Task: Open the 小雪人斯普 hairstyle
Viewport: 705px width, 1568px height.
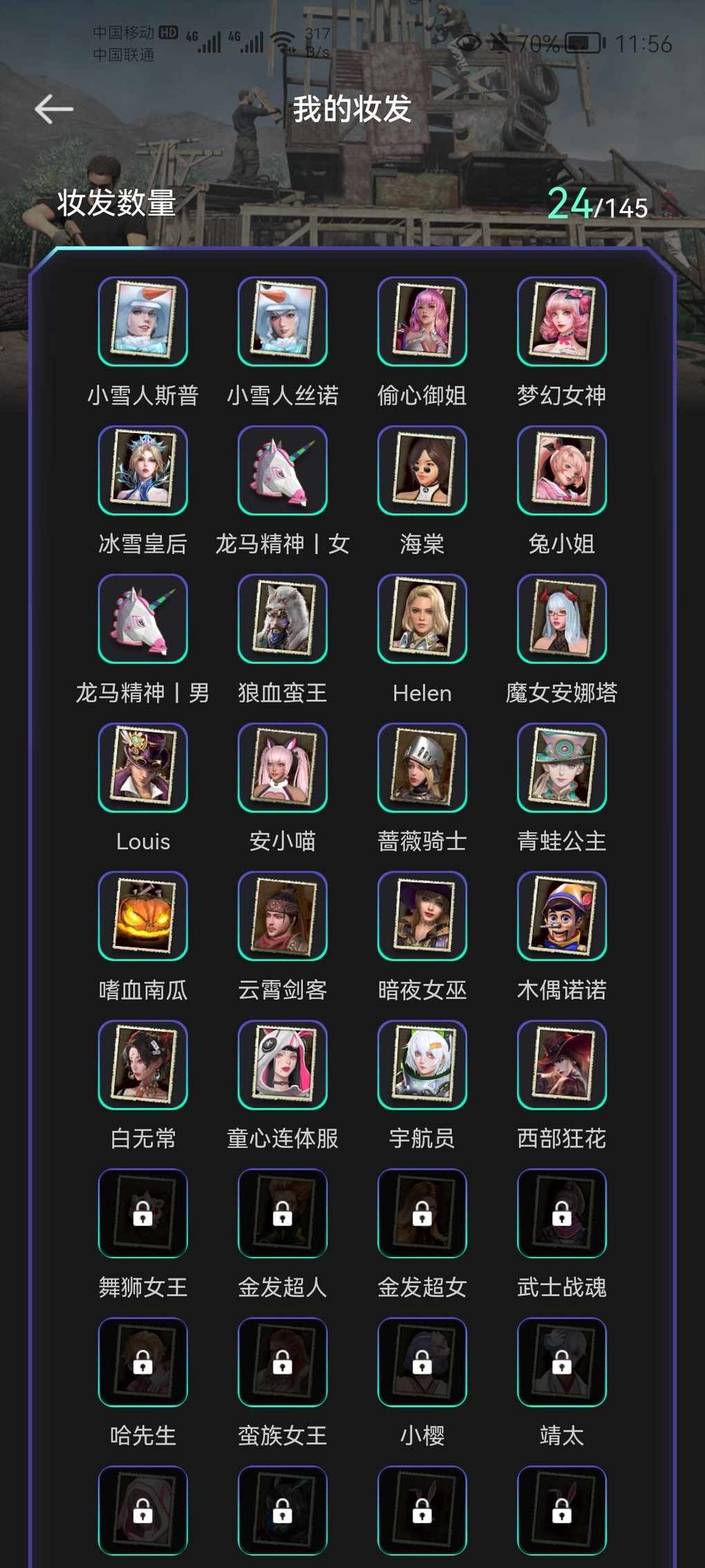Action: pyautogui.click(x=143, y=321)
